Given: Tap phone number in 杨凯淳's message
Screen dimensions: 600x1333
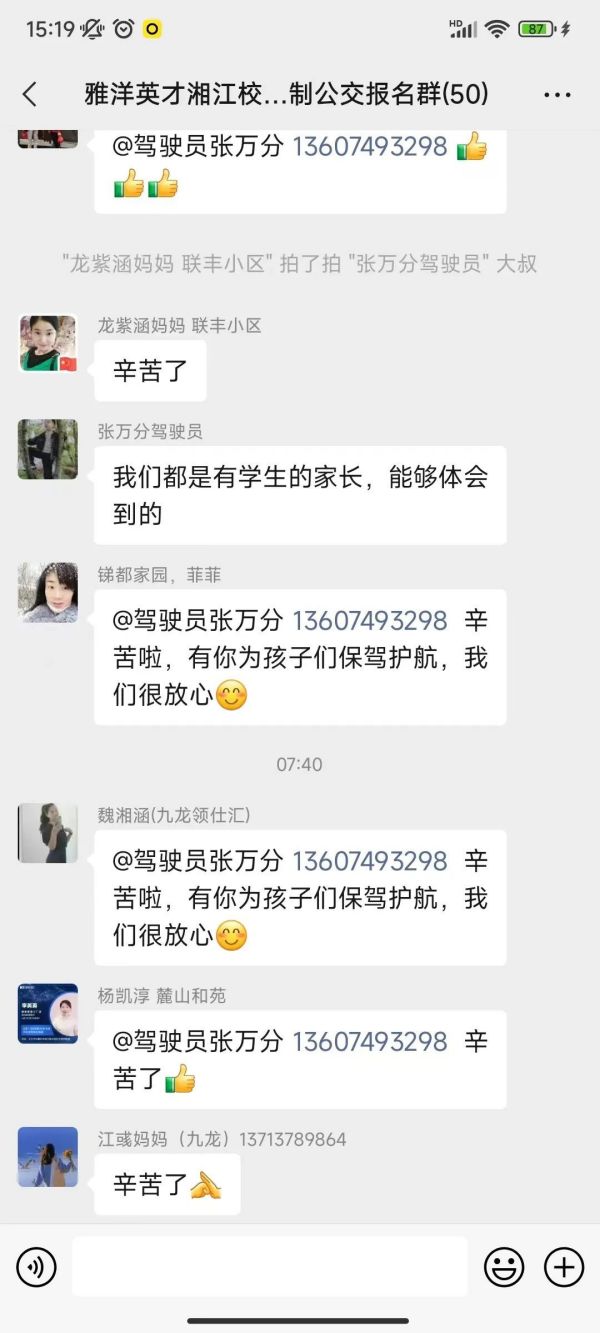Looking at the screenshot, I should 369,1041.
